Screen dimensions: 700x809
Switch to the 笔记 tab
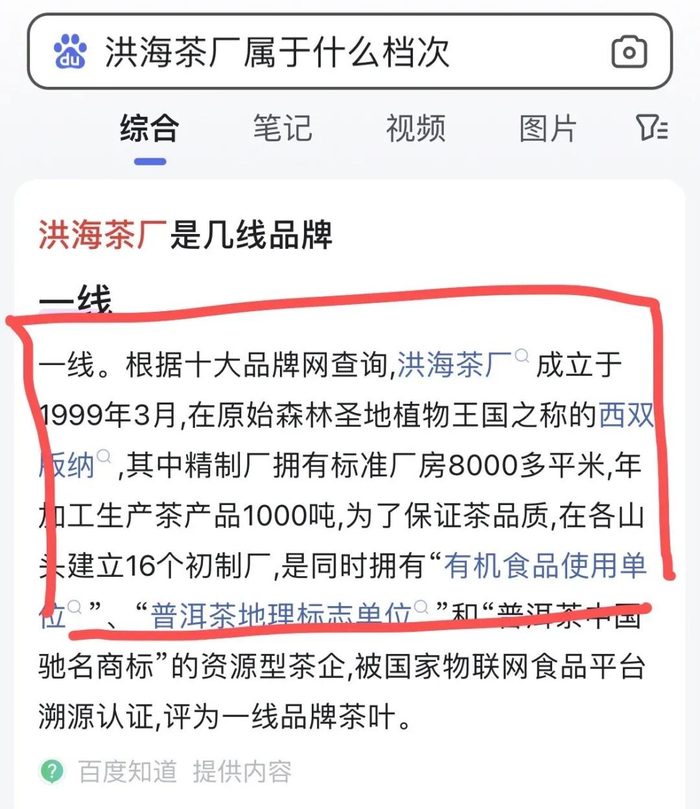click(283, 128)
